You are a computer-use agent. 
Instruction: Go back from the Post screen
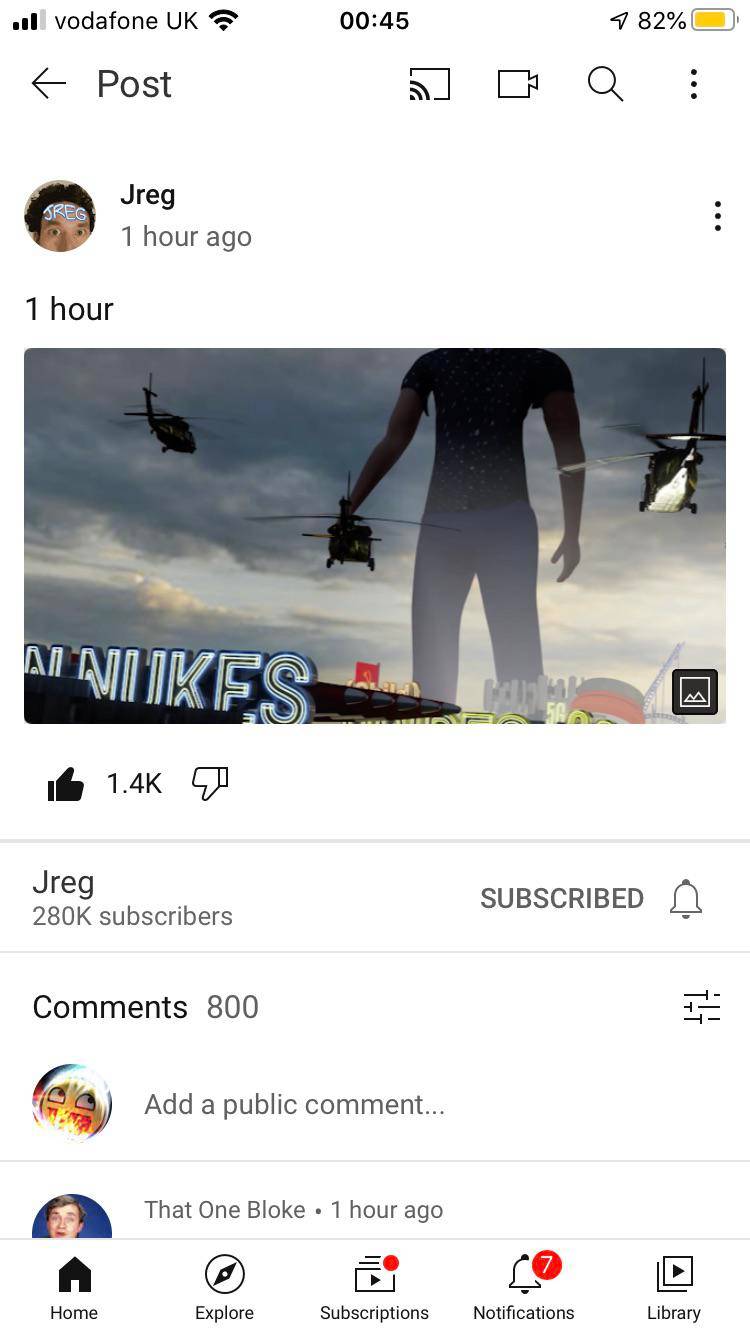[x=48, y=84]
